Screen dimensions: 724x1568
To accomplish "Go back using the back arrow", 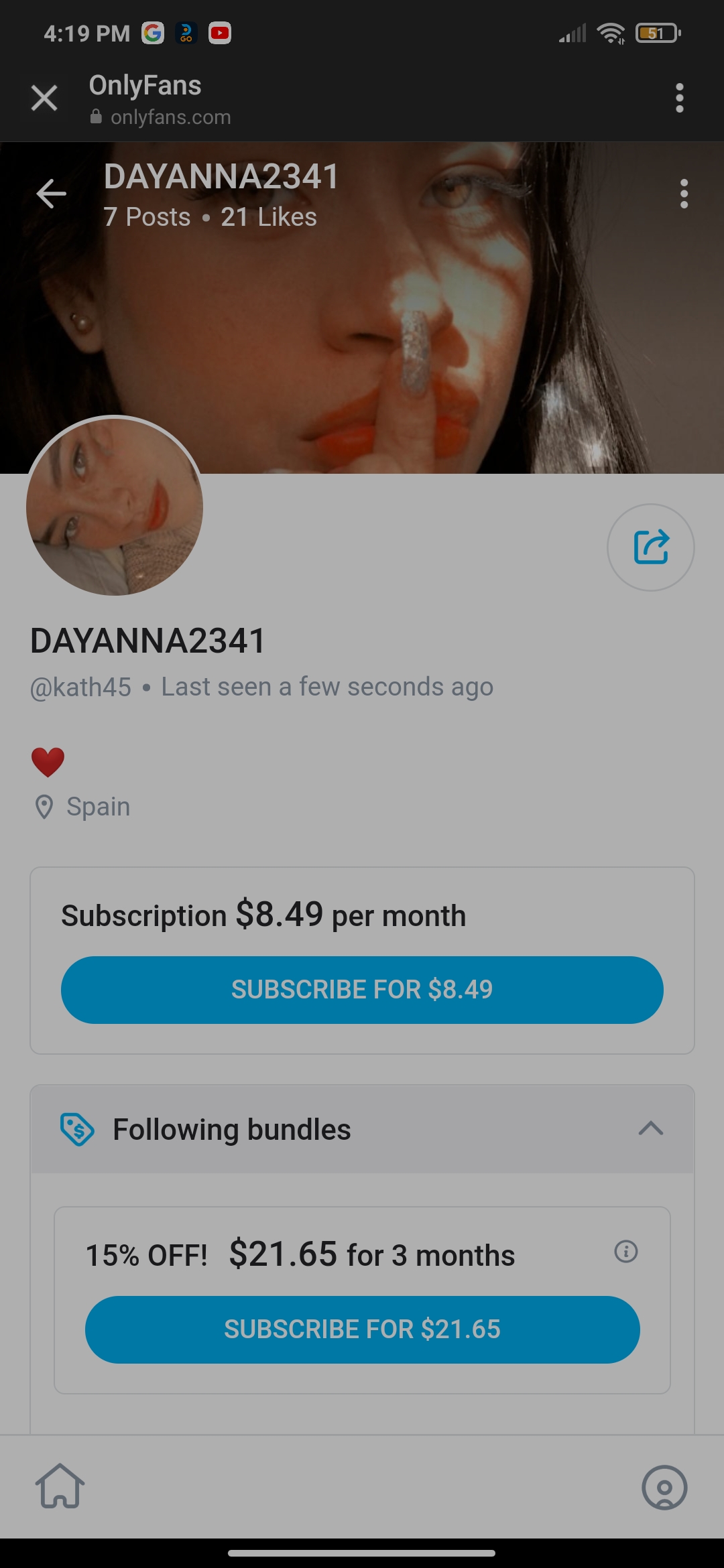I will (51, 194).
